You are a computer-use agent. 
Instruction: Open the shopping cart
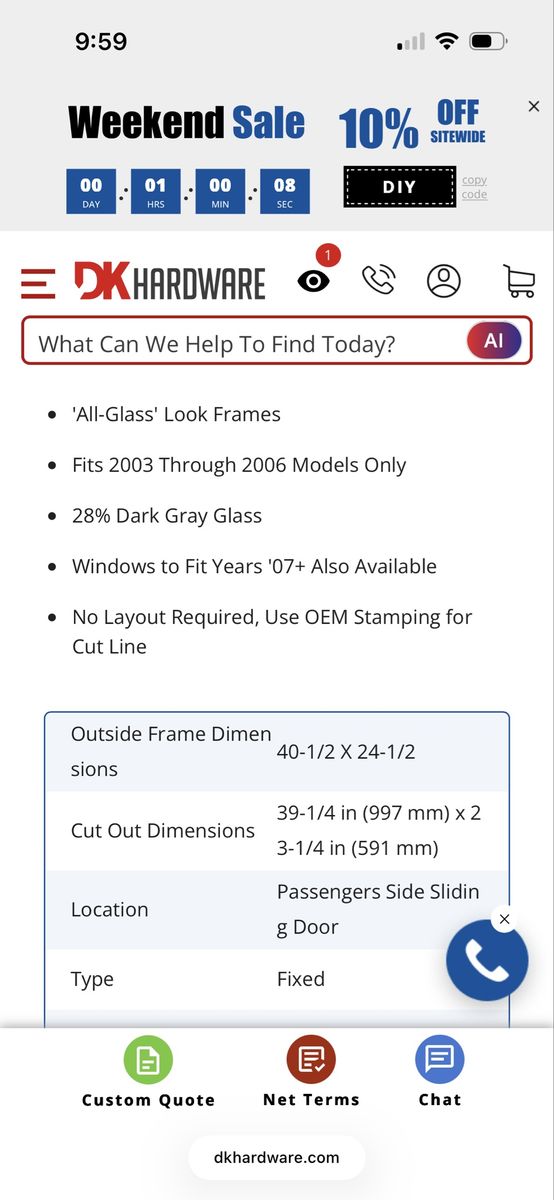click(518, 281)
